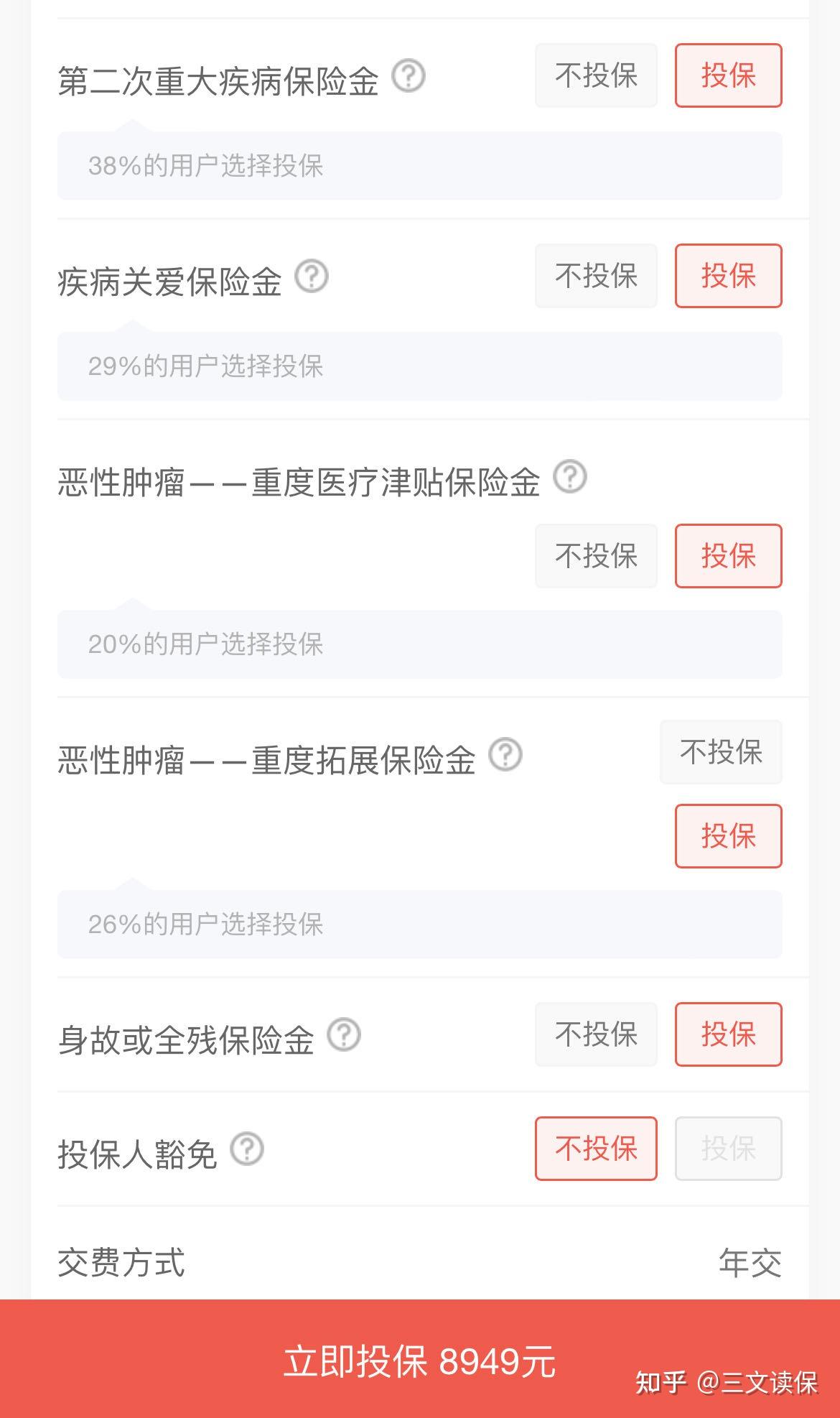Select 投保 for 重度医疗津贴保险金
The image size is (840, 1418).
pyautogui.click(x=727, y=556)
